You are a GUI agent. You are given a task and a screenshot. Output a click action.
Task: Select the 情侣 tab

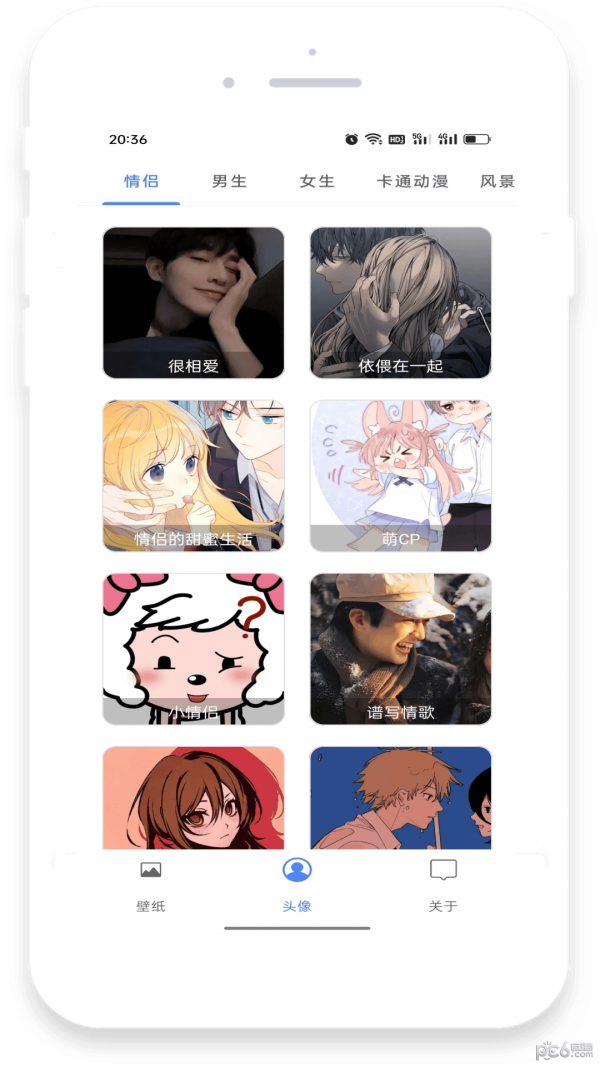141,182
